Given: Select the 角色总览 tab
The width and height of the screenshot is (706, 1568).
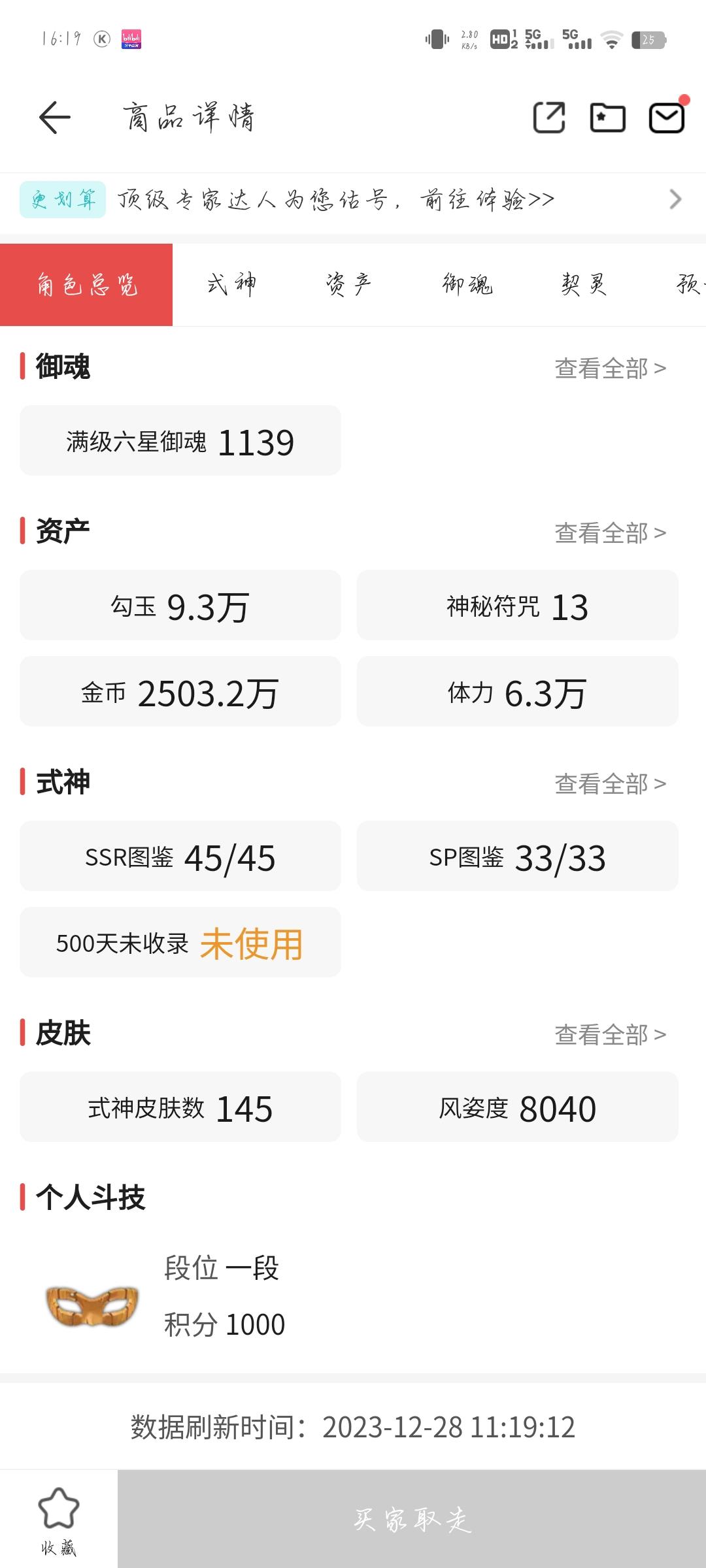Looking at the screenshot, I should pos(86,284).
